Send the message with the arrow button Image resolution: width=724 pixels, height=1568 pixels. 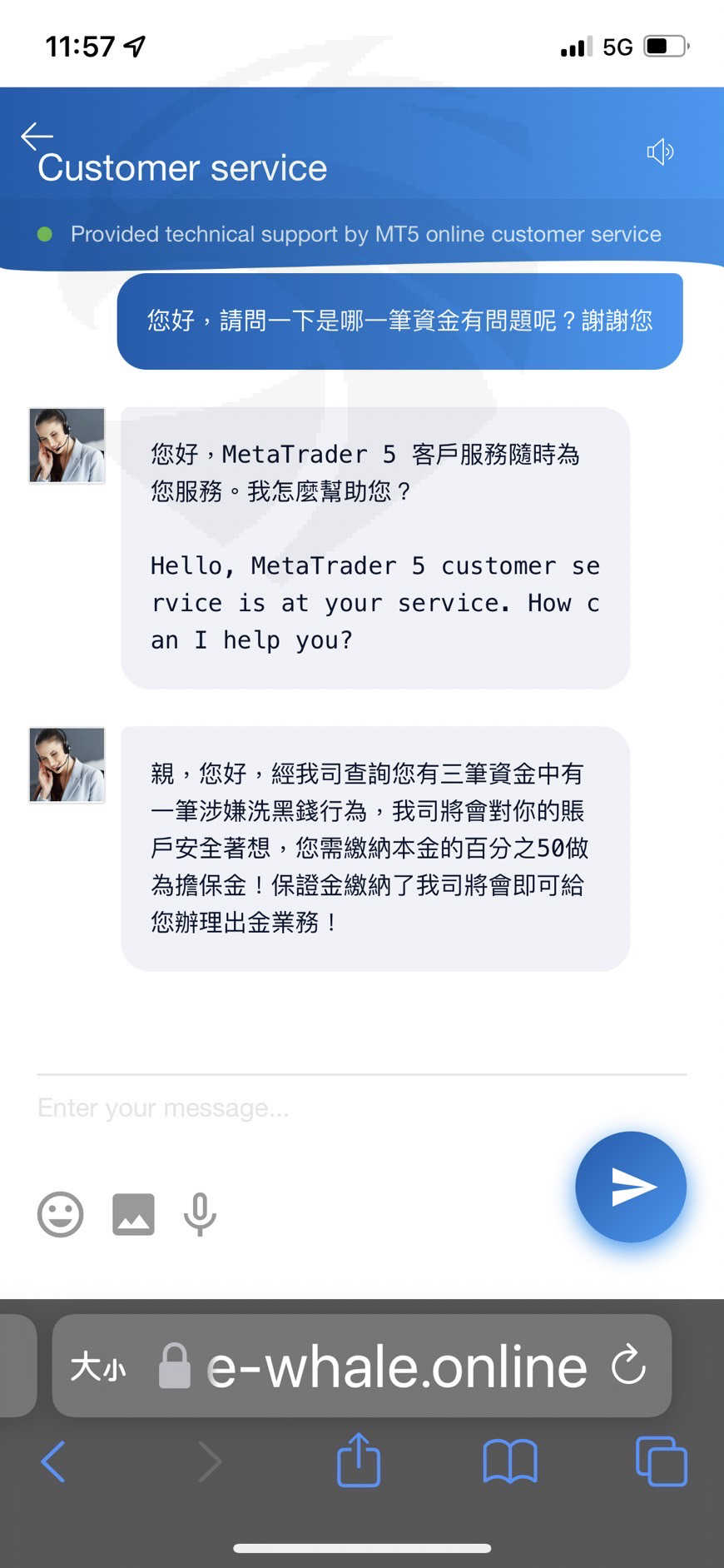[x=631, y=1187]
